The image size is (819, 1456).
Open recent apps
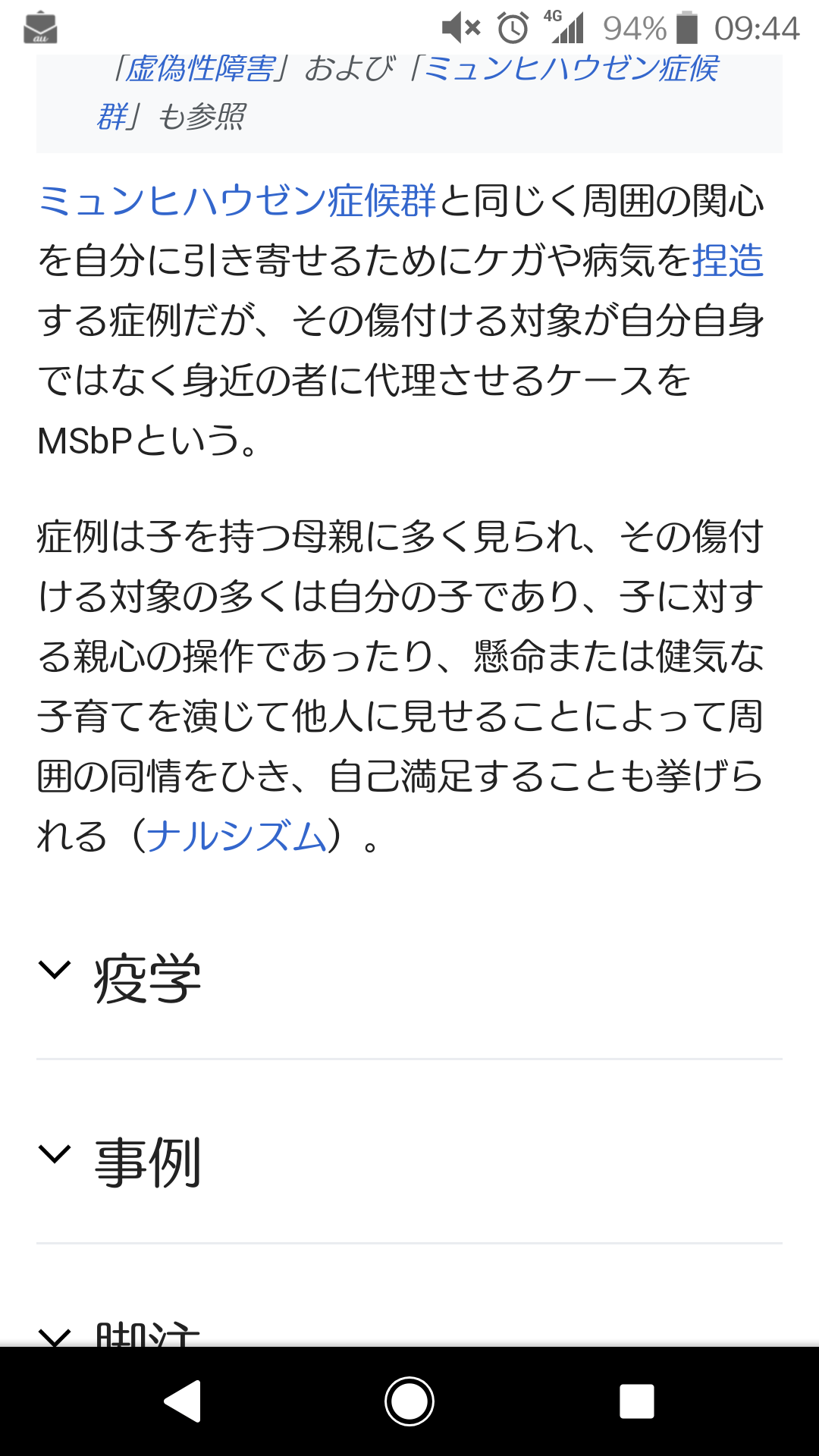tap(637, 1401)
